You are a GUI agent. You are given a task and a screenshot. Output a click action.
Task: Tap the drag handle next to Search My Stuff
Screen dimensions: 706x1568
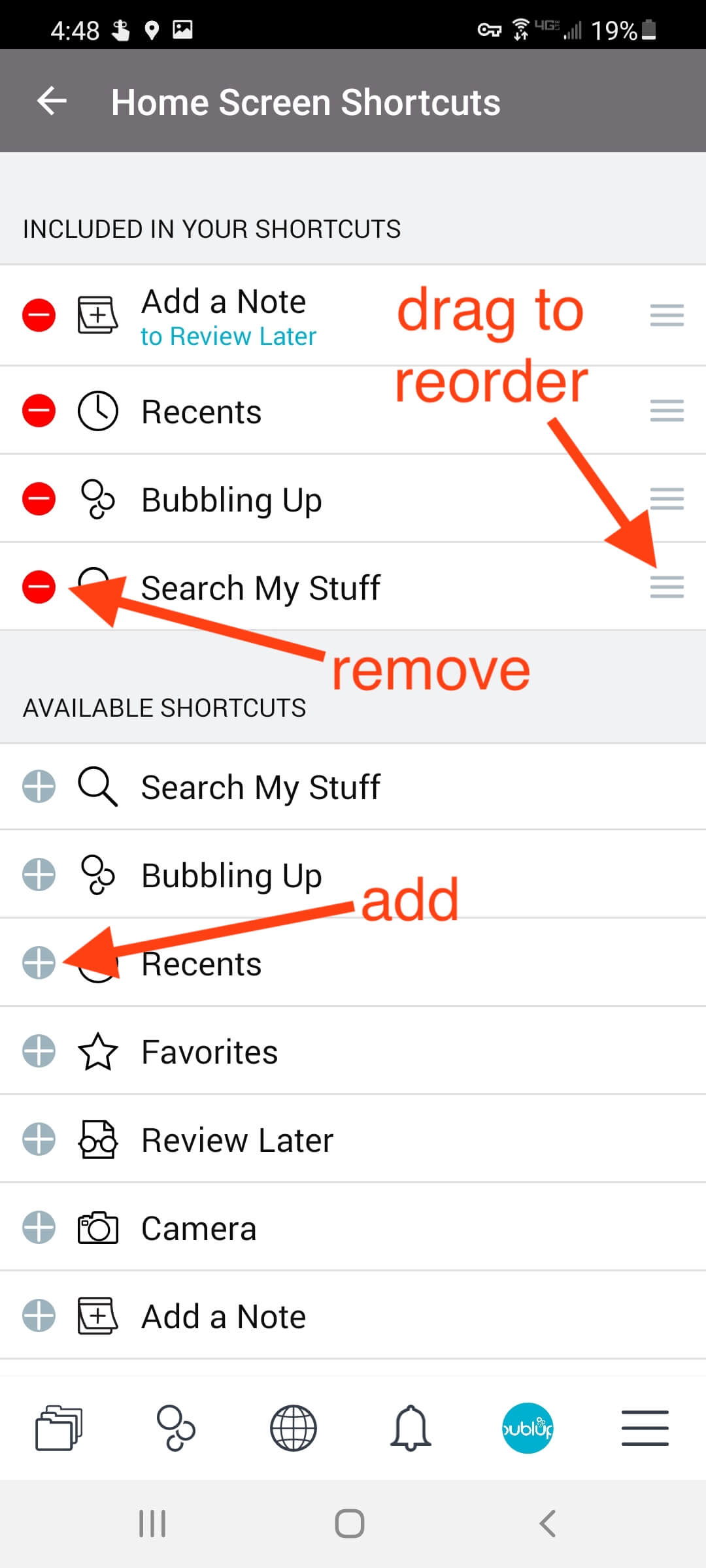[x=666, y=587]
